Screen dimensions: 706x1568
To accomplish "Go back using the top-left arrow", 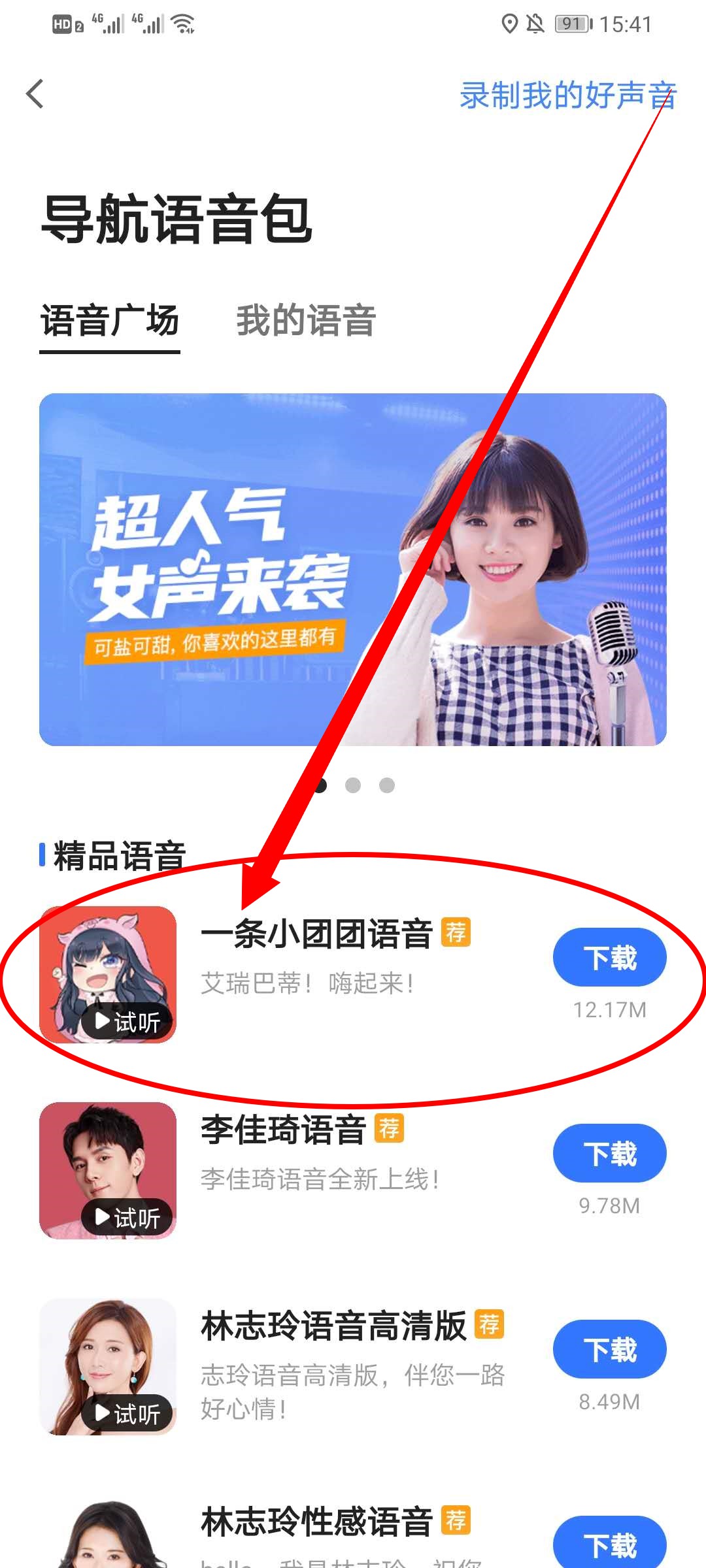I will tap(35, 94).
